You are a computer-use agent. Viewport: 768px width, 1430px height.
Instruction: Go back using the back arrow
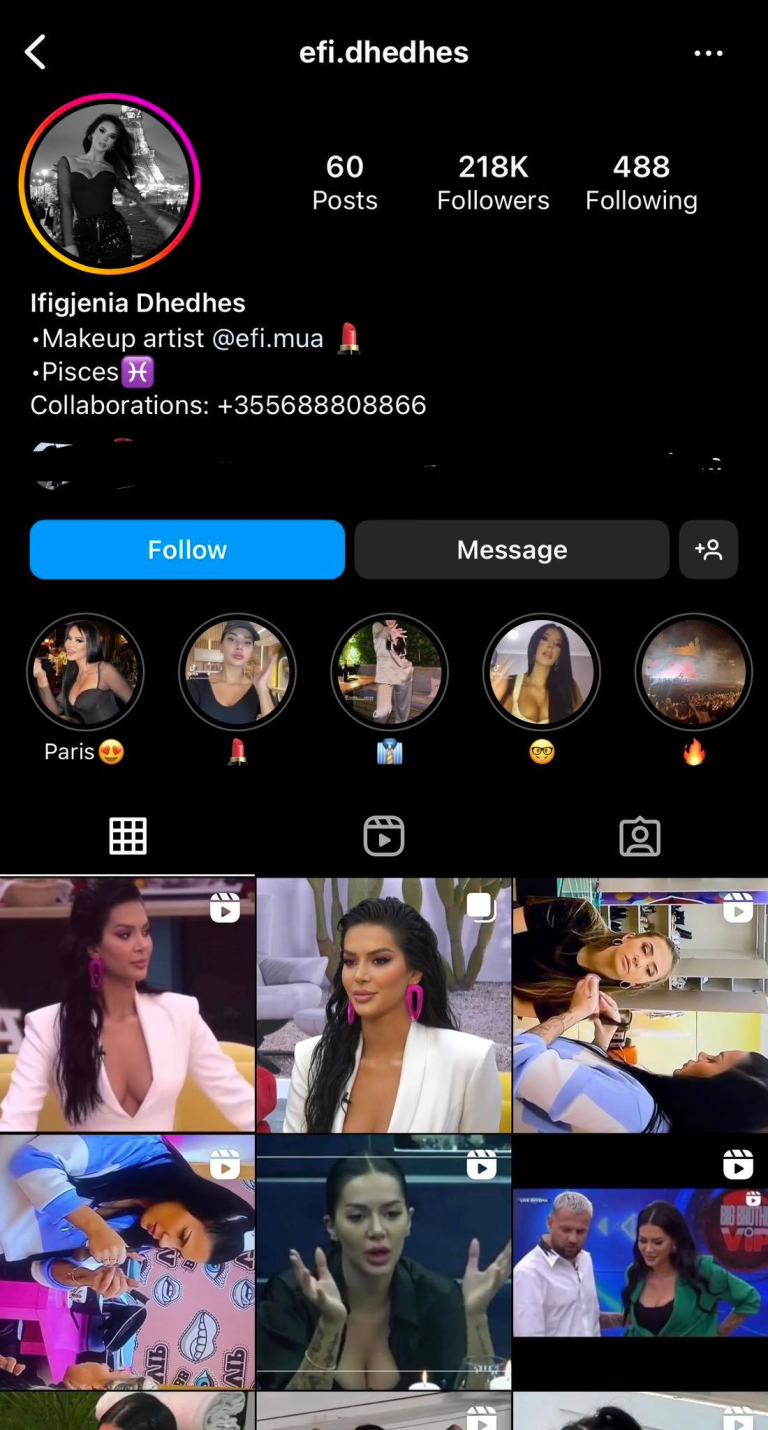36,52
